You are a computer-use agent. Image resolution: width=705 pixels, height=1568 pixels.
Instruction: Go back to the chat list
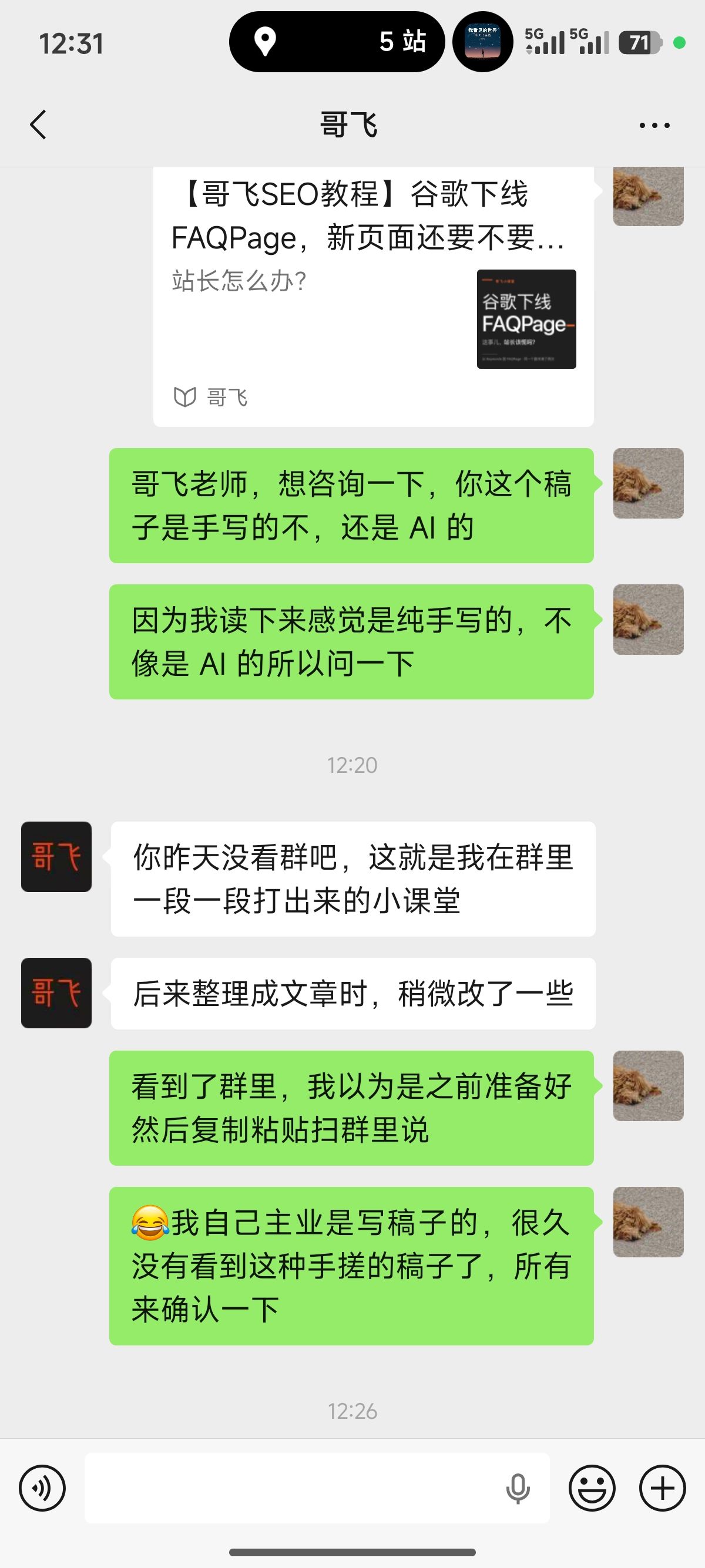(38, 126)
